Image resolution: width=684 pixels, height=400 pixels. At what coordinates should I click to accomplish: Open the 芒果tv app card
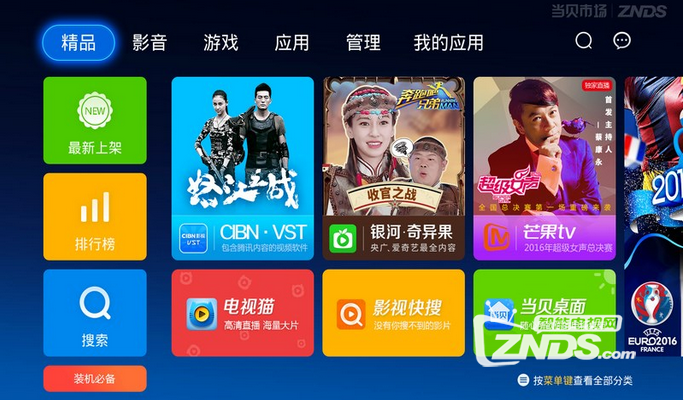[x=545, y=169]
